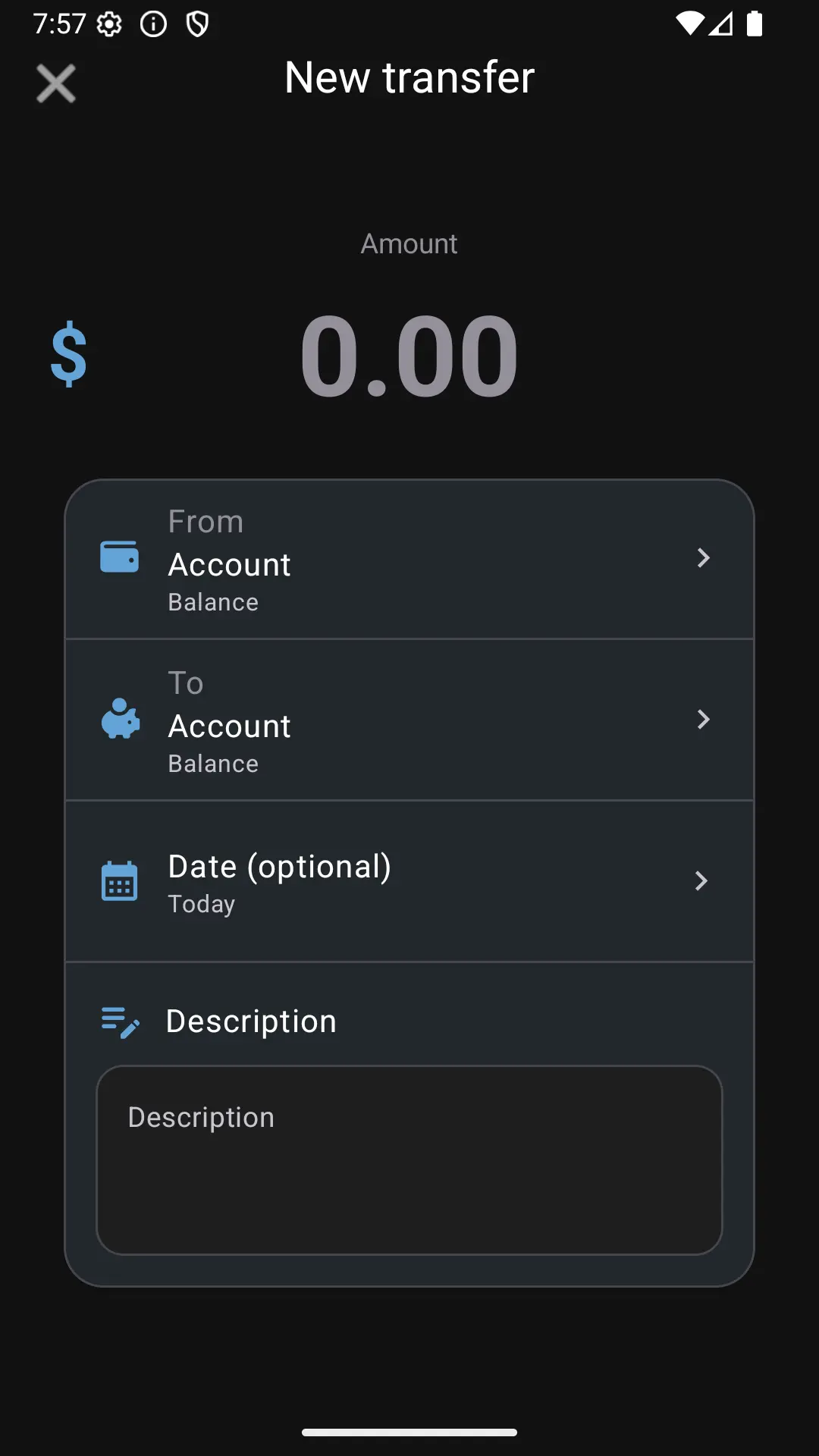This screenshot has height=1456, width=819.
Task: Select the From Account row showing Balance
Action: (409, 560)
